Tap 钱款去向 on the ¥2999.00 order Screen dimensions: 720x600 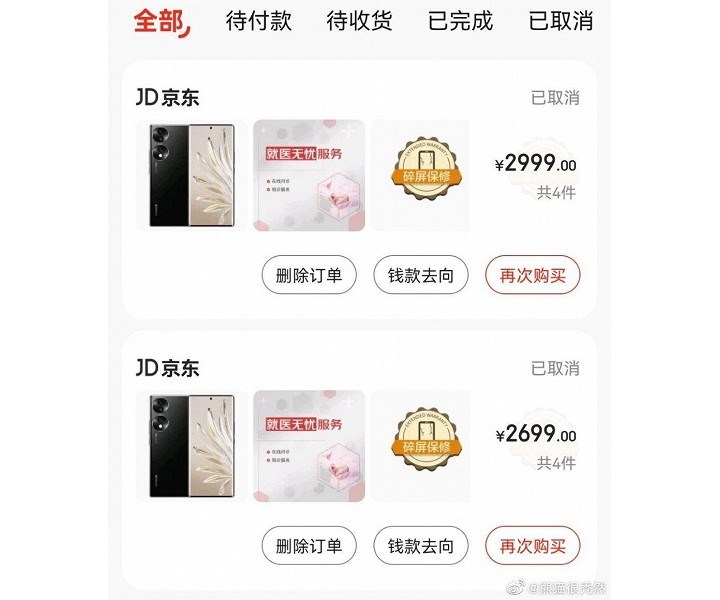pyautogui.click(x=421, y=275)
